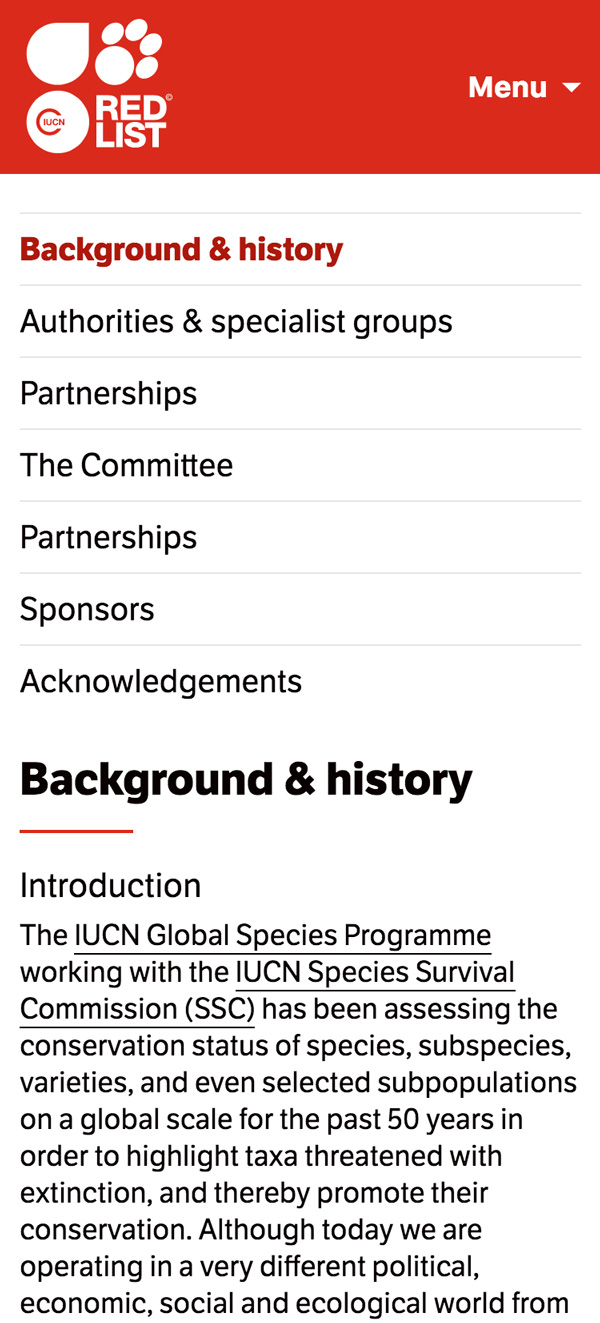Expand the Menu dropdown

click(524, 87)
